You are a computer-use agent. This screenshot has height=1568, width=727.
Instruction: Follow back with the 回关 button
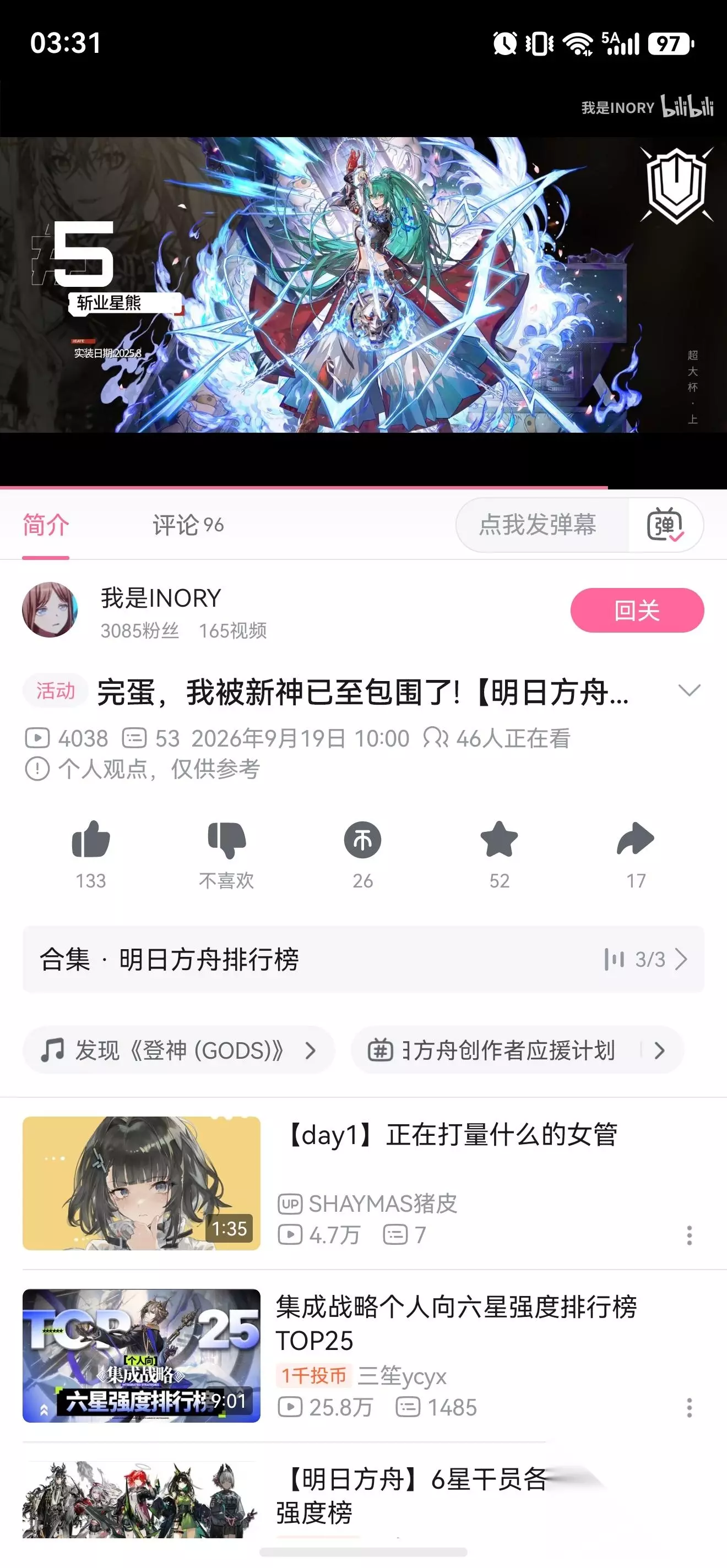637,610
